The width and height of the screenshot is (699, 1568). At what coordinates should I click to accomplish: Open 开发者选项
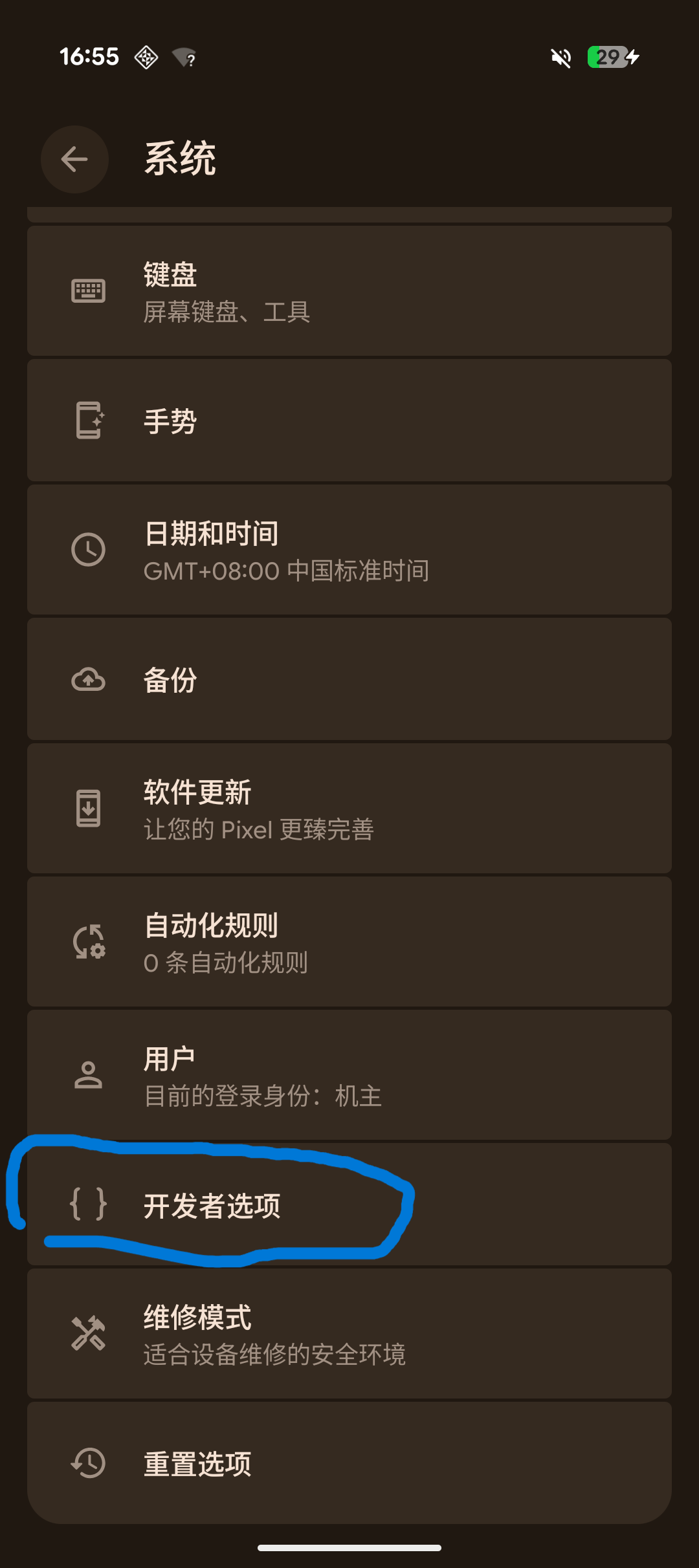[x=349, y=1205]
